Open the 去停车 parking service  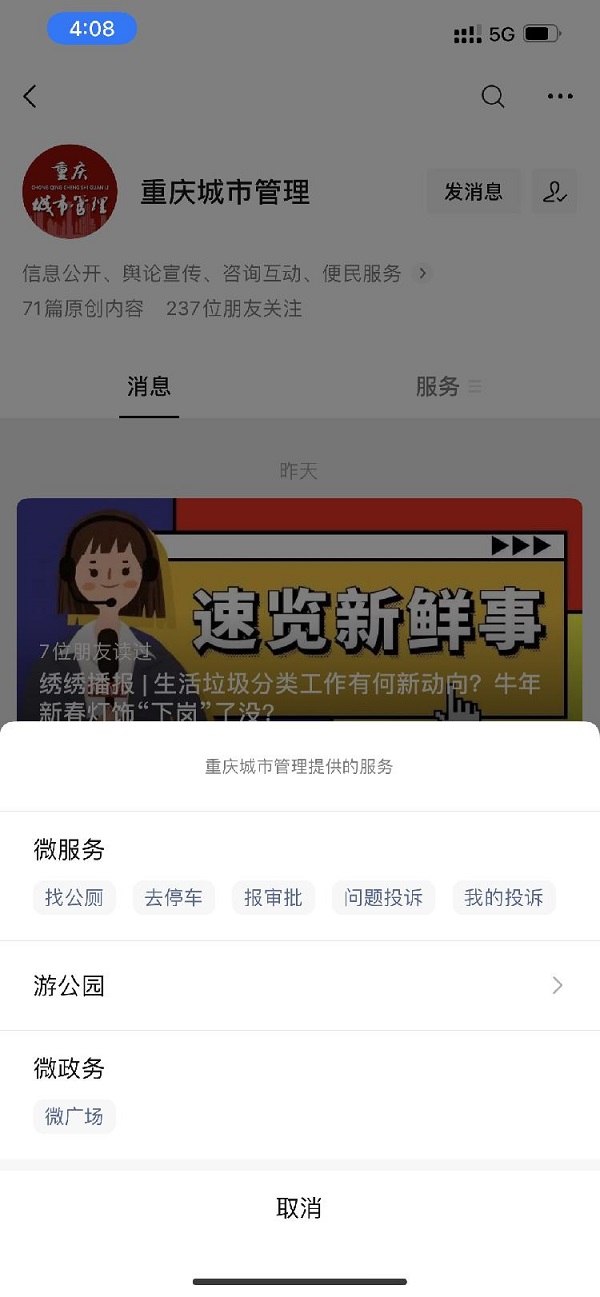click(173, 897)
